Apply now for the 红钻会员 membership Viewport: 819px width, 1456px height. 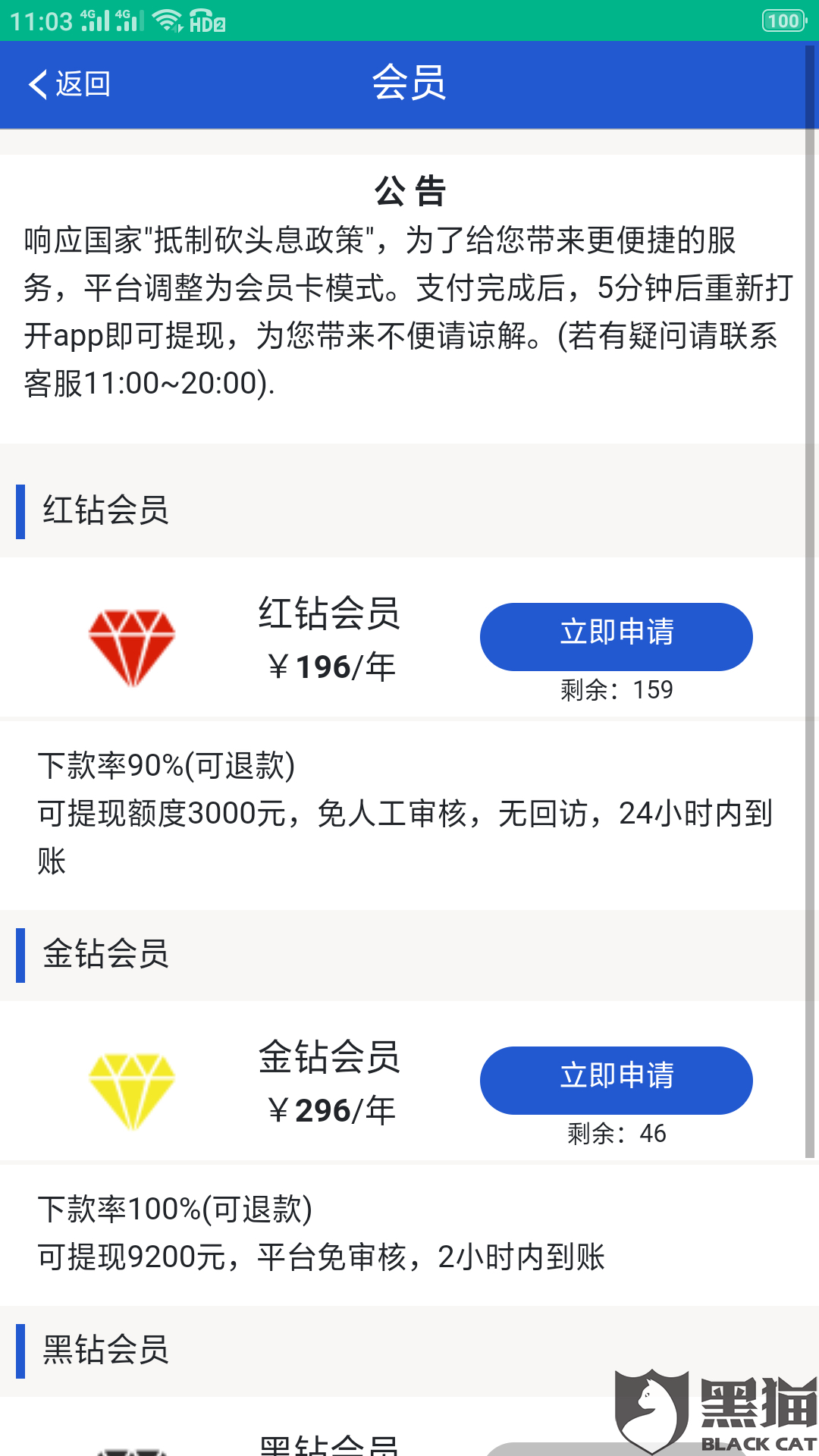tap(616, 636)
